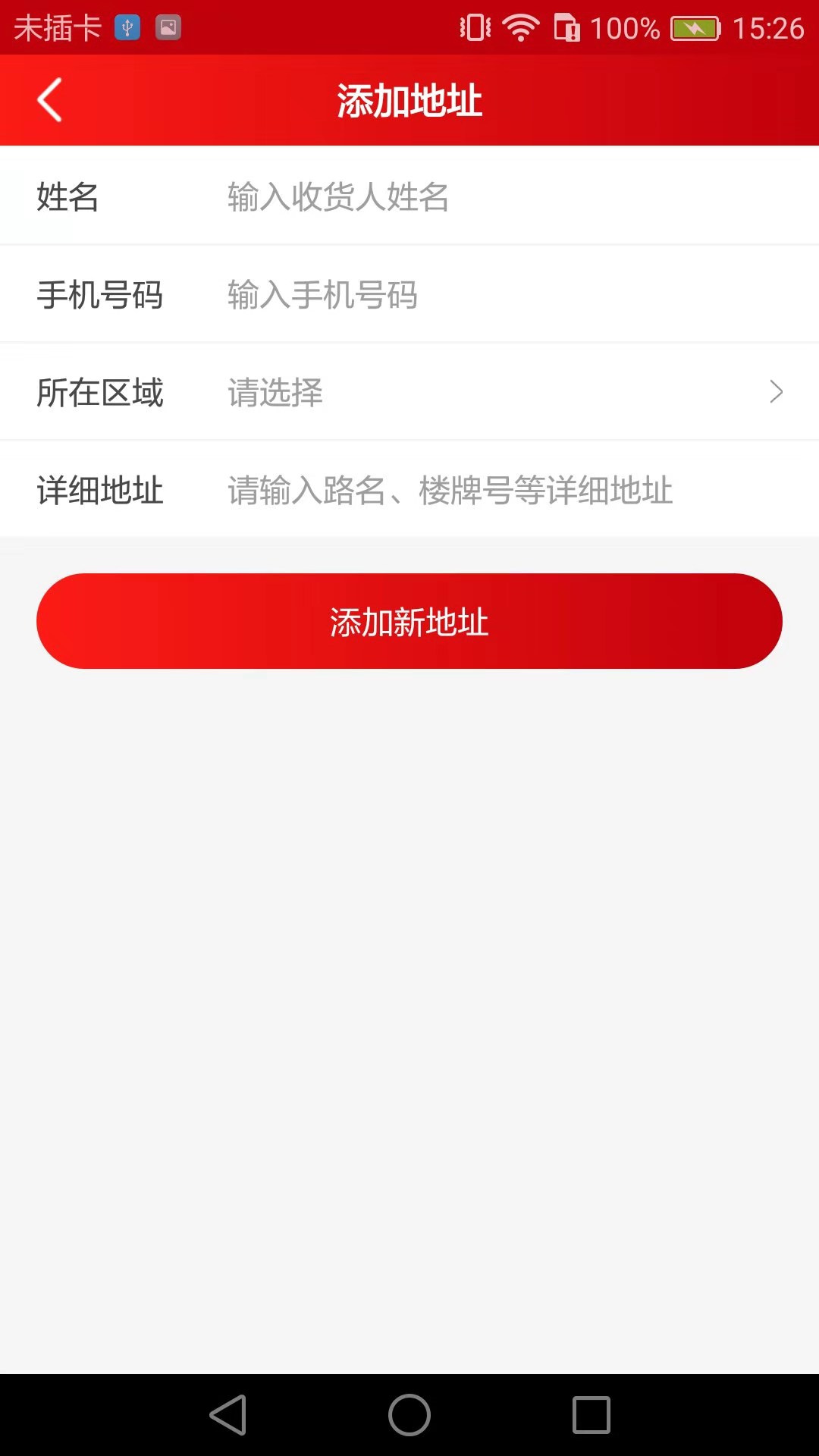
Task: Open the system recent apps view
Action: [591, 1415]
